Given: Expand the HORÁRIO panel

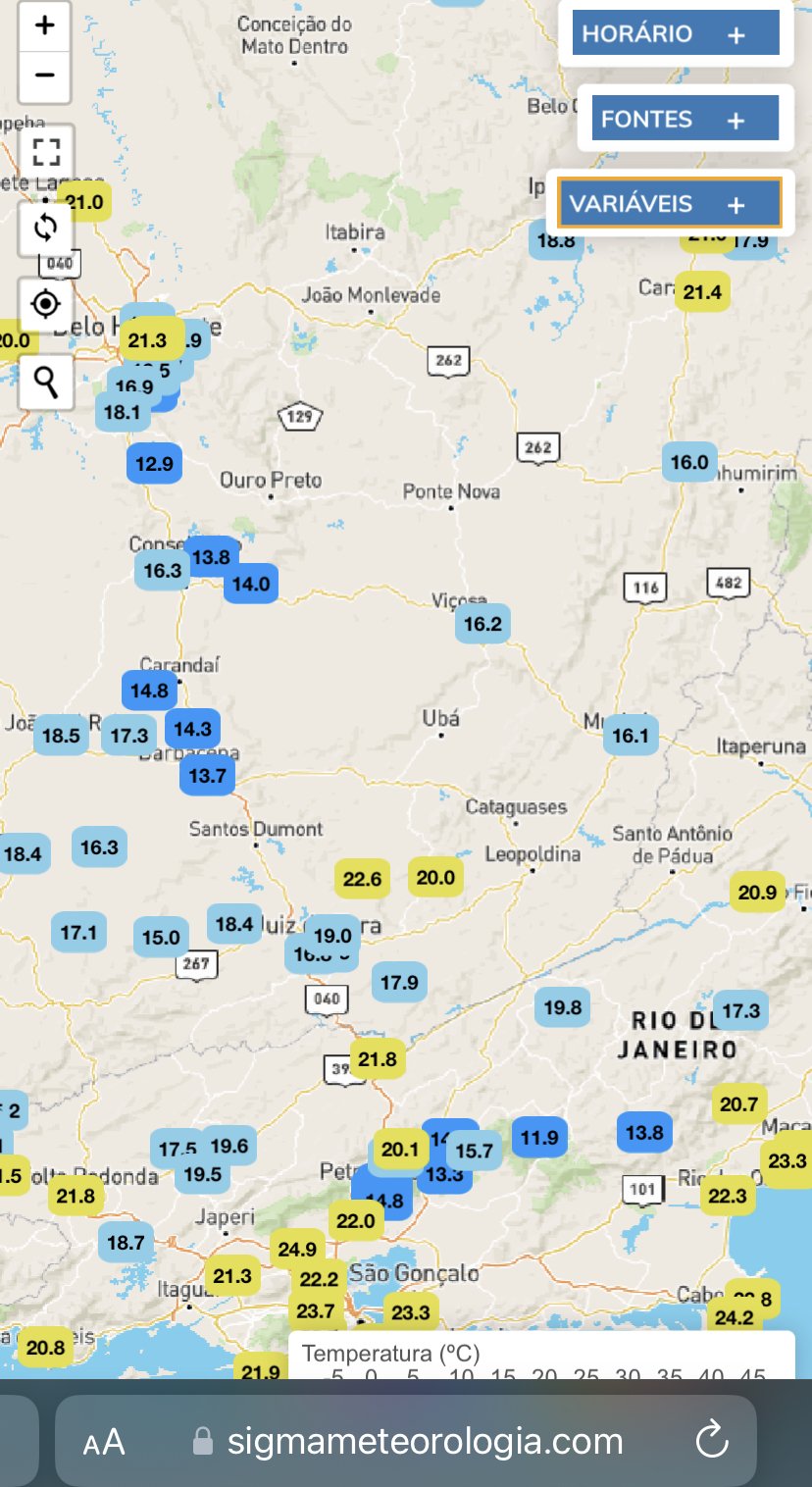Looking at the screenshot, I should 676,34.
